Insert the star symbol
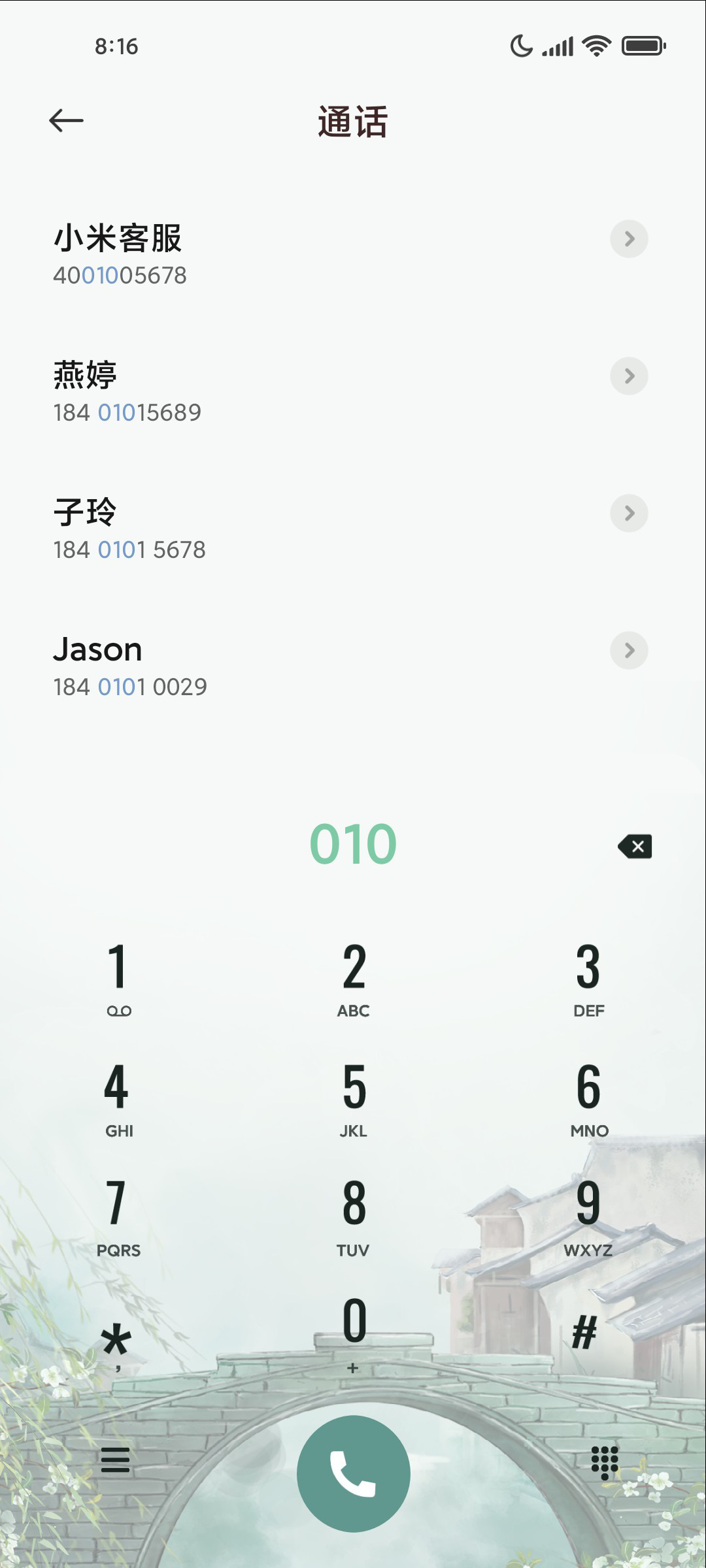This screenshot has width=706, height=1568. pyautogui.click(x=117, y=1343)
